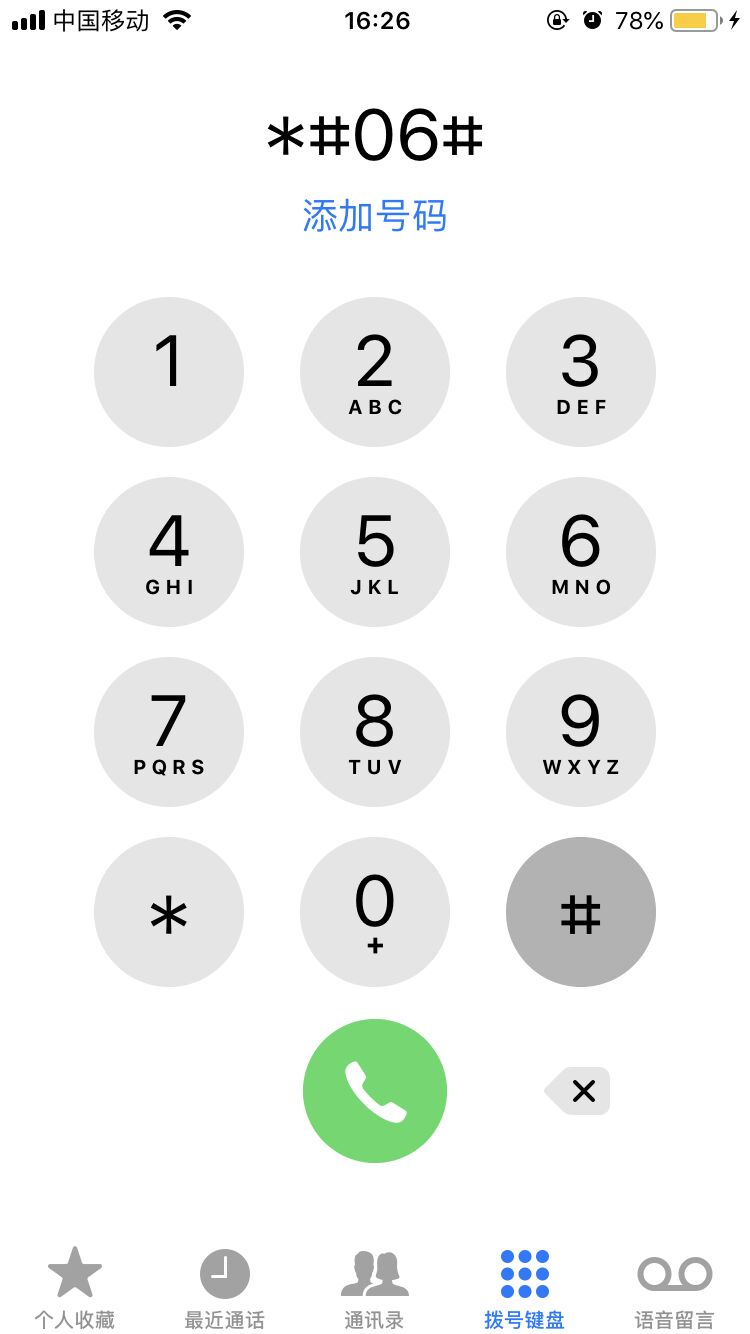Tap the 6 MNO key
Screen dimensions: 750x1334
point(581,552)
